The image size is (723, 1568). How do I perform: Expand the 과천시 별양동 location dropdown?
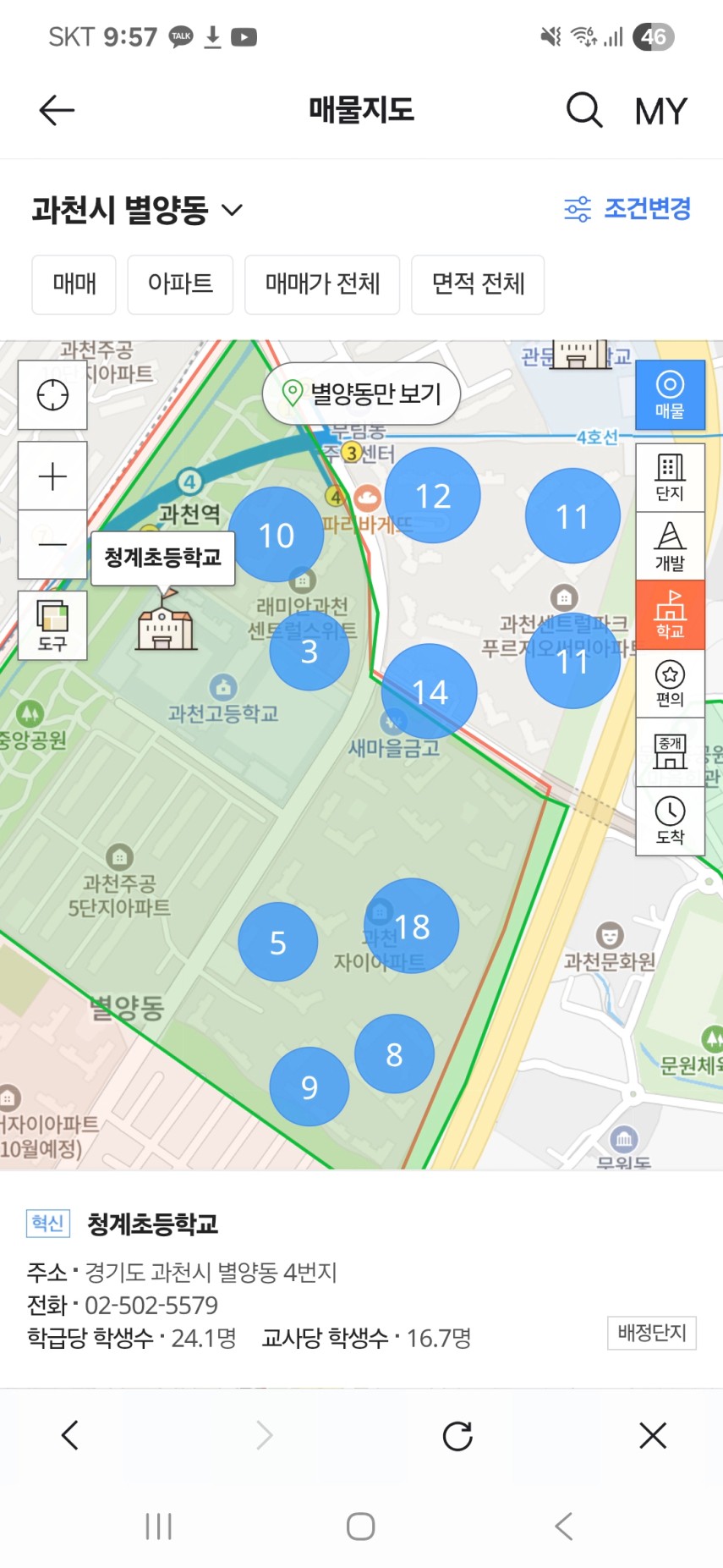[138, 209]
